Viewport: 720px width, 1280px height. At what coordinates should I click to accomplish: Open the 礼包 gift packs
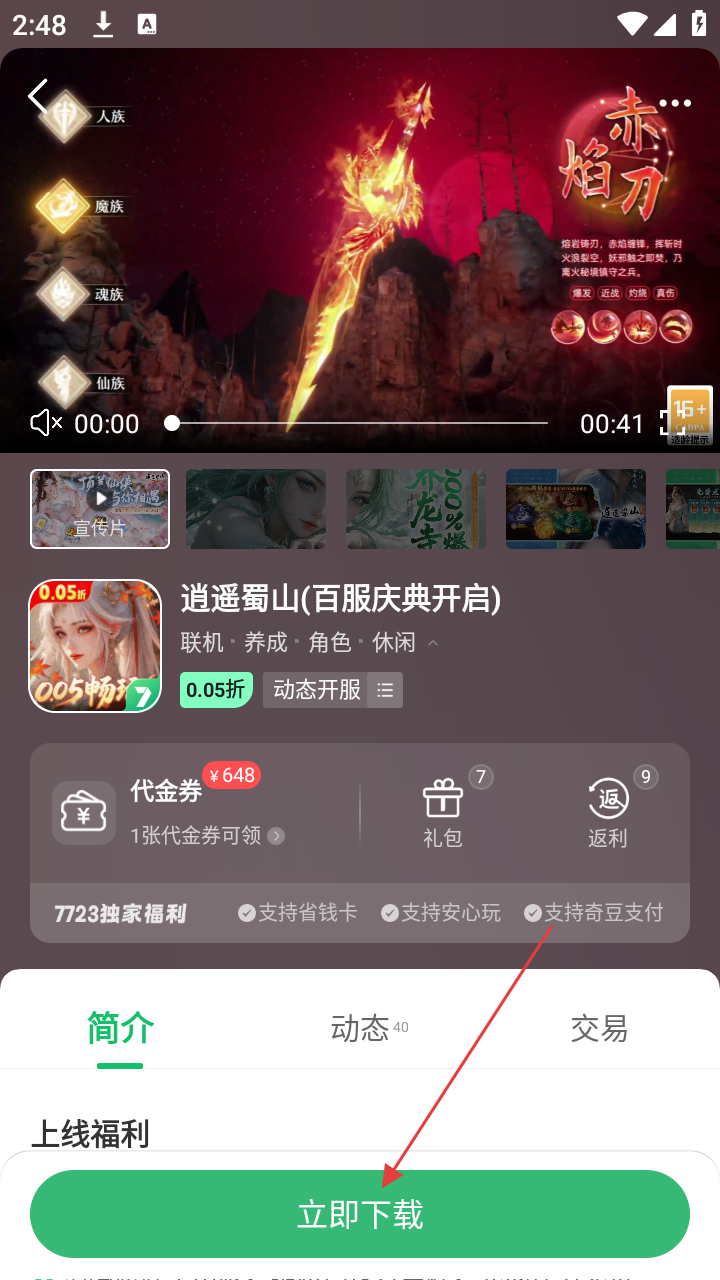click(443, 812)
